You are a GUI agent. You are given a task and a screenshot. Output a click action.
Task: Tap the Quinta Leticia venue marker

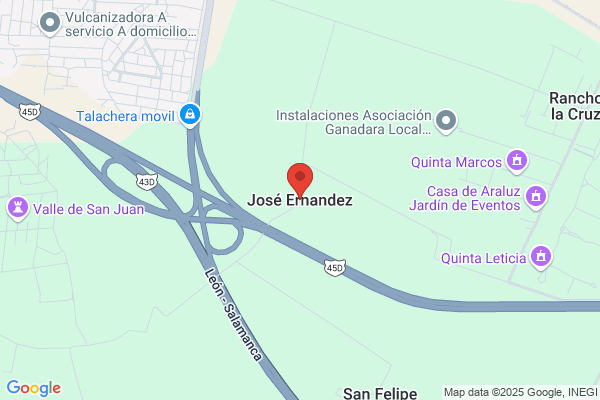[541, 257]
